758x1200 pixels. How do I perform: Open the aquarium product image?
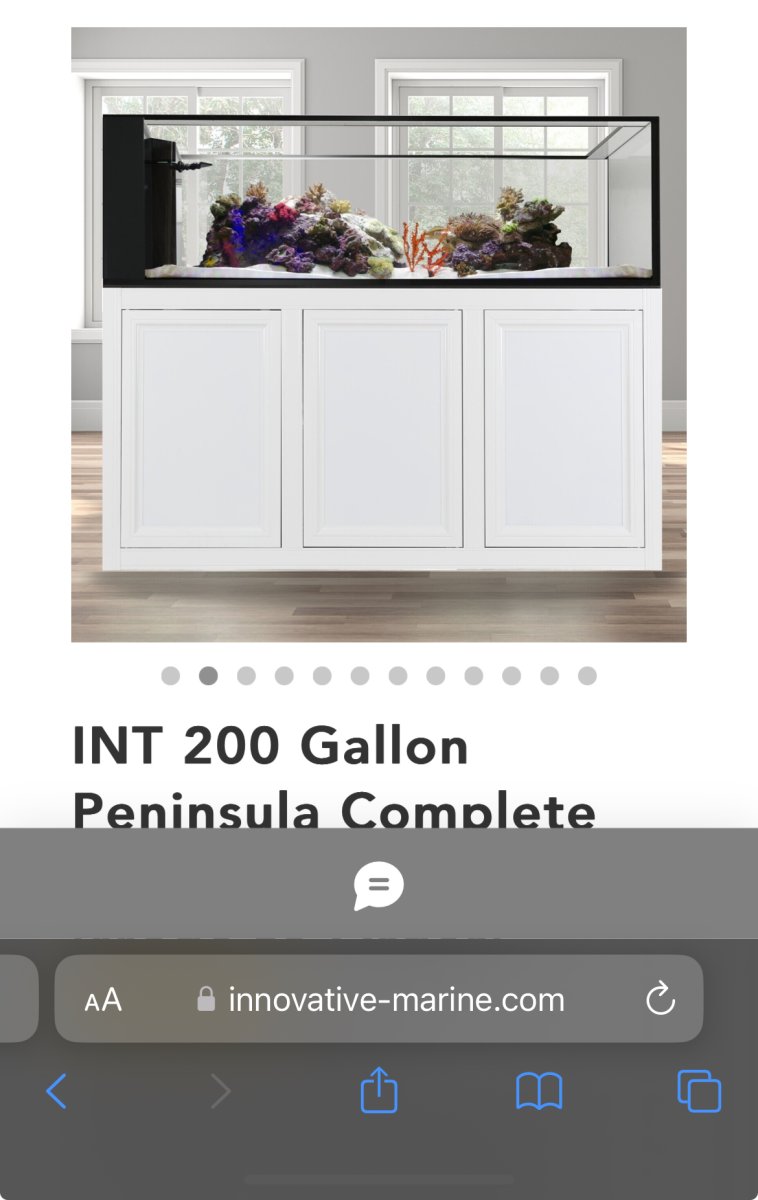coord(379,334)
